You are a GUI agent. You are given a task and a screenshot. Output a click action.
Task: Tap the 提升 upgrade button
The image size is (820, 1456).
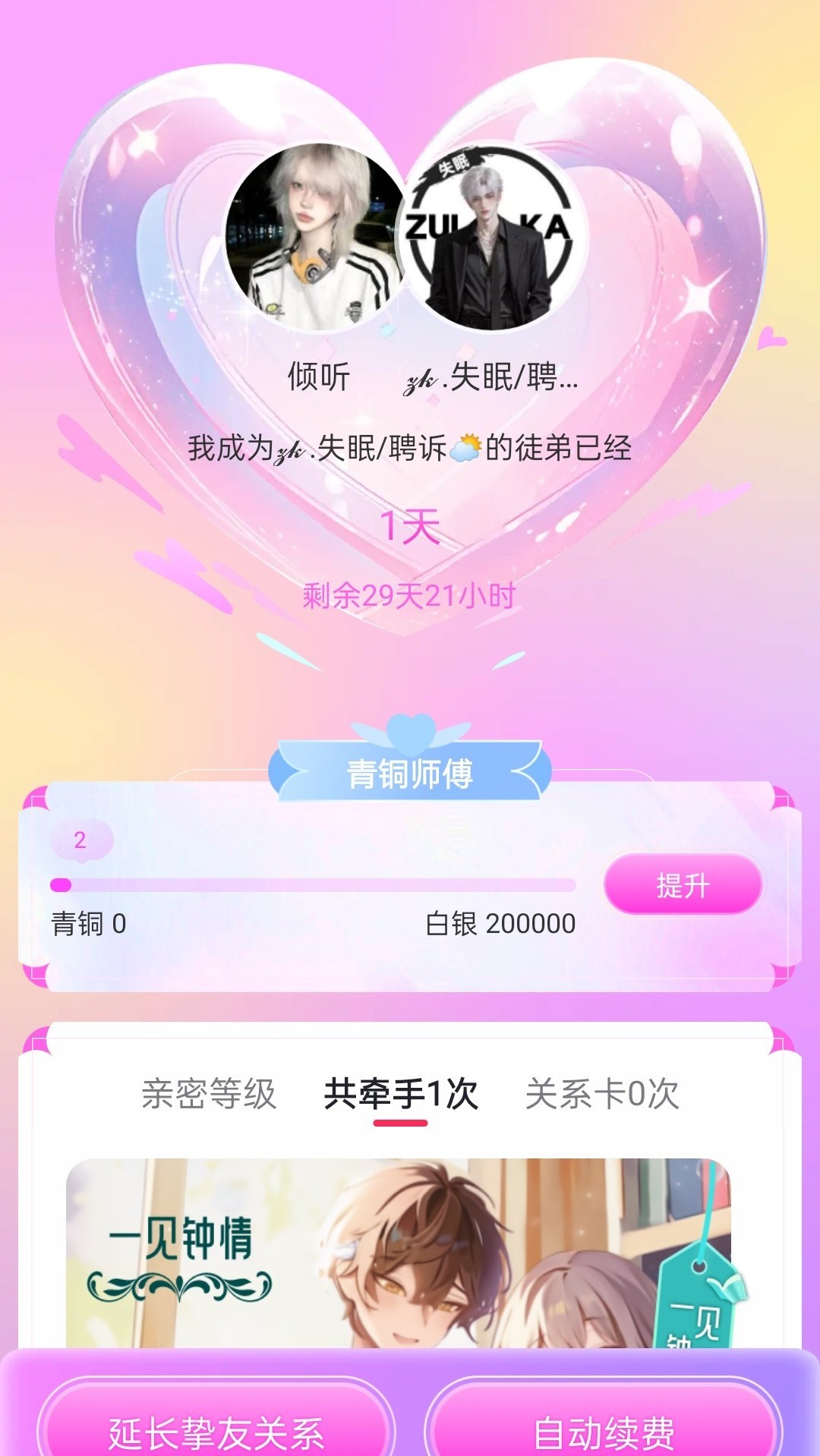point(683,884)
